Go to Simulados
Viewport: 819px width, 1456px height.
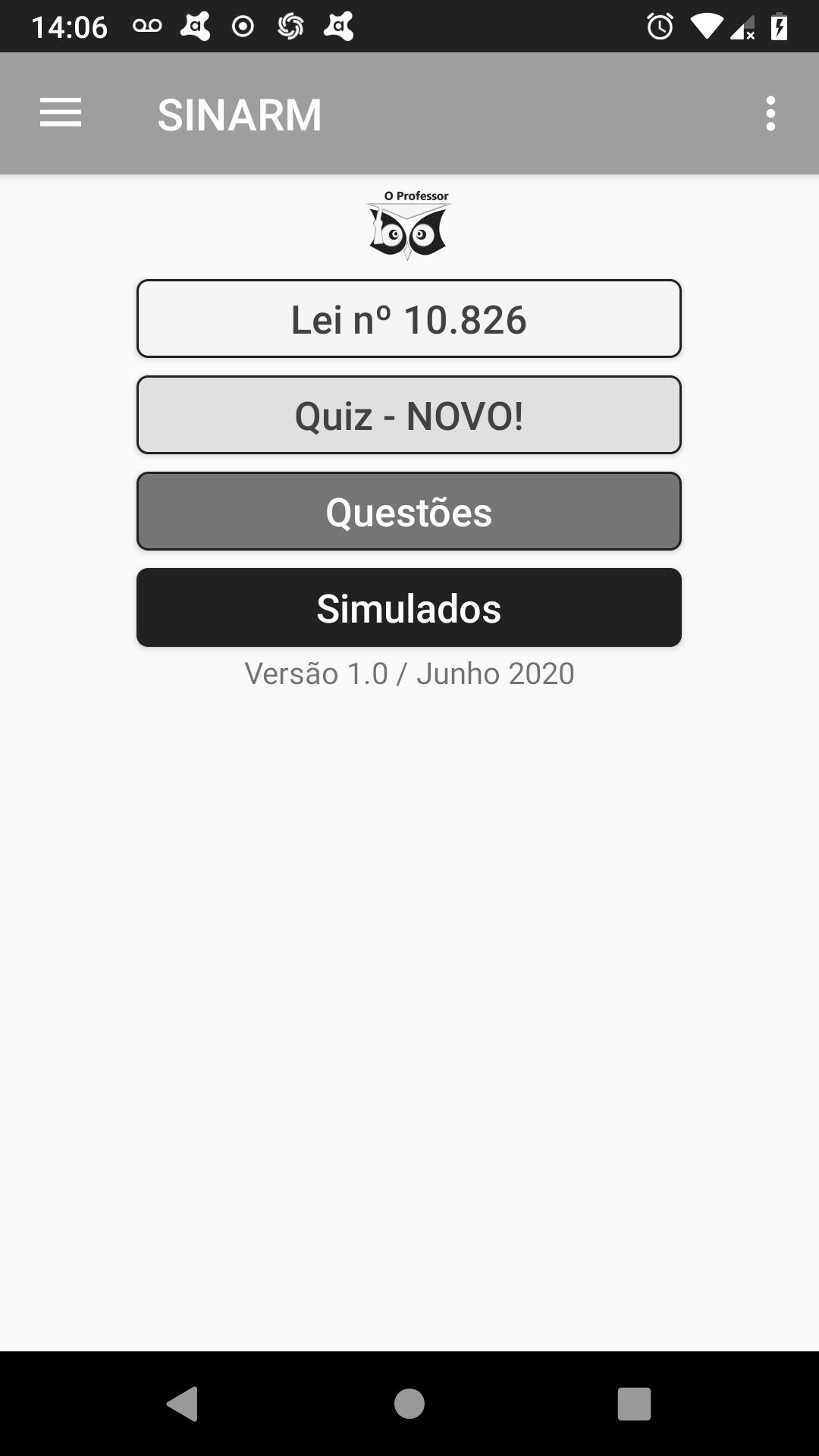pyautogui.click(x=409, y=607)
